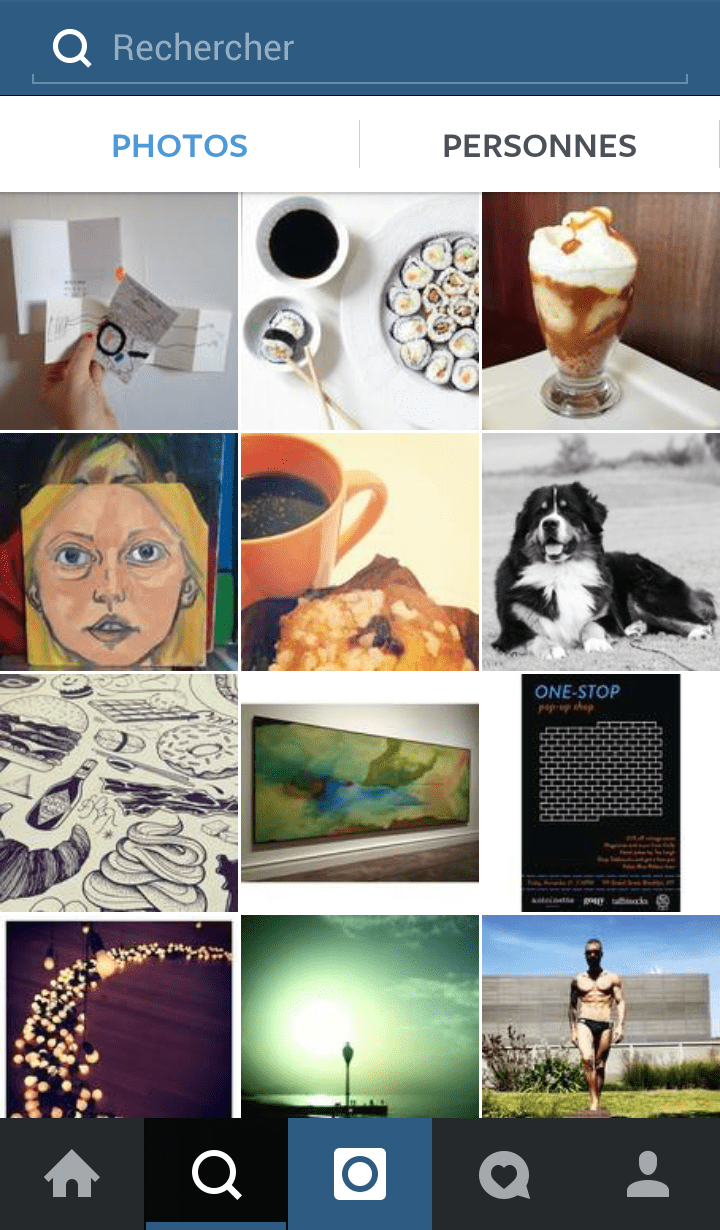Select the Search magnifier in bottom navigation
This screenshot has height=1230, width=720.
[x=216, y=1175]
